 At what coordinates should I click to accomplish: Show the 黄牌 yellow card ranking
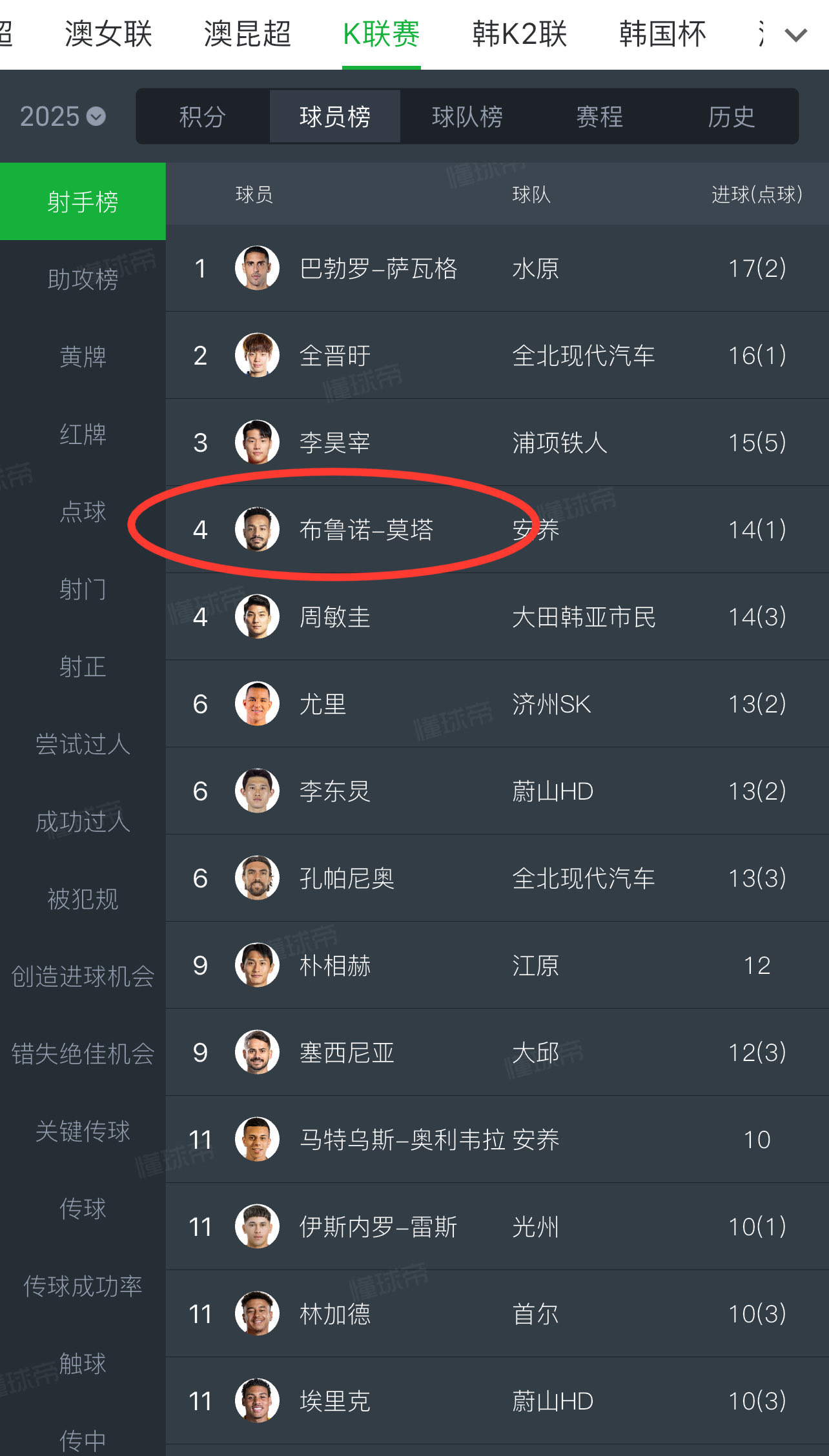pyautogui.click(x=83, y=357)
